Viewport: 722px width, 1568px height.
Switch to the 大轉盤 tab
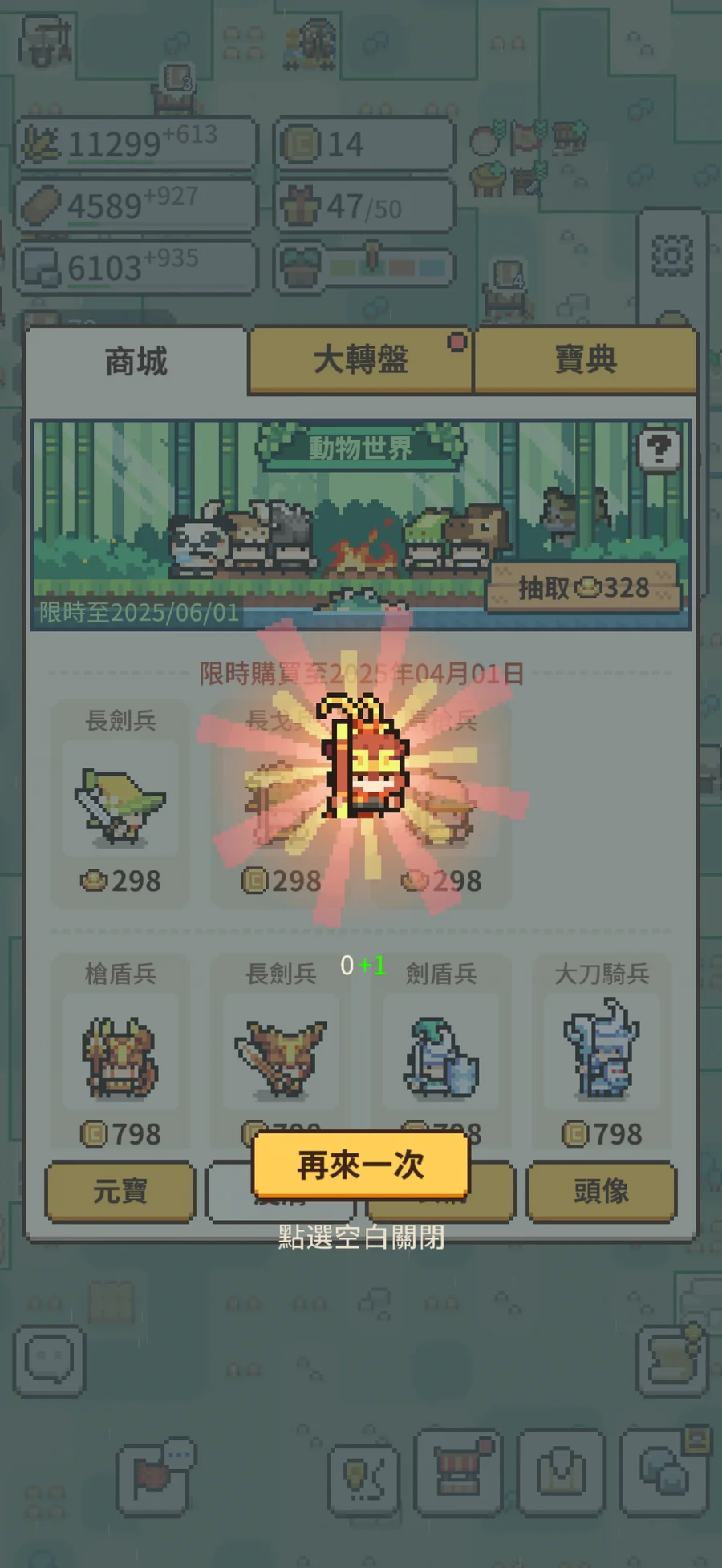pyautogui.click(x=360, y=359)
